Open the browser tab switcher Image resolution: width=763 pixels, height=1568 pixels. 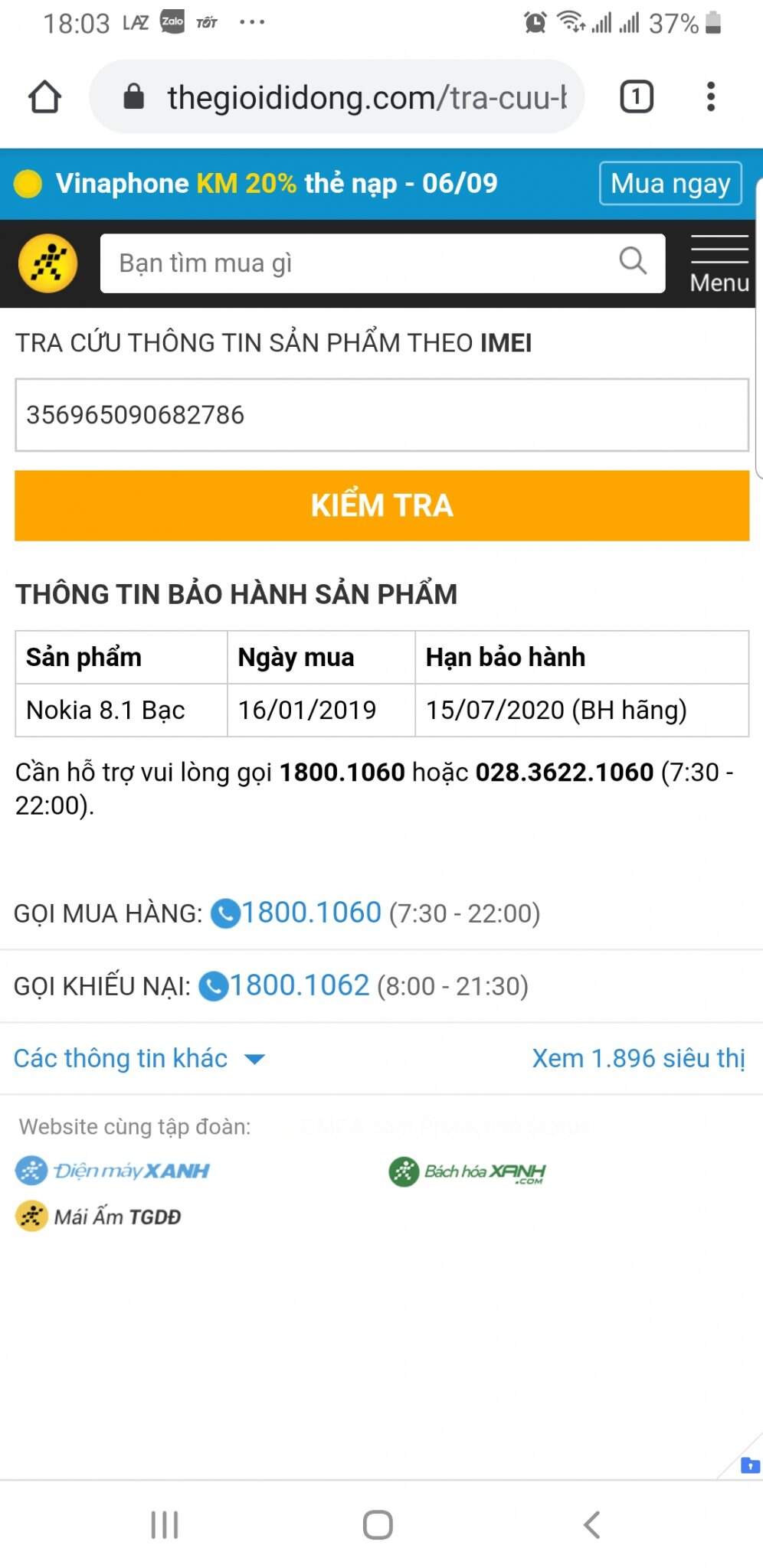click(636, 97)
